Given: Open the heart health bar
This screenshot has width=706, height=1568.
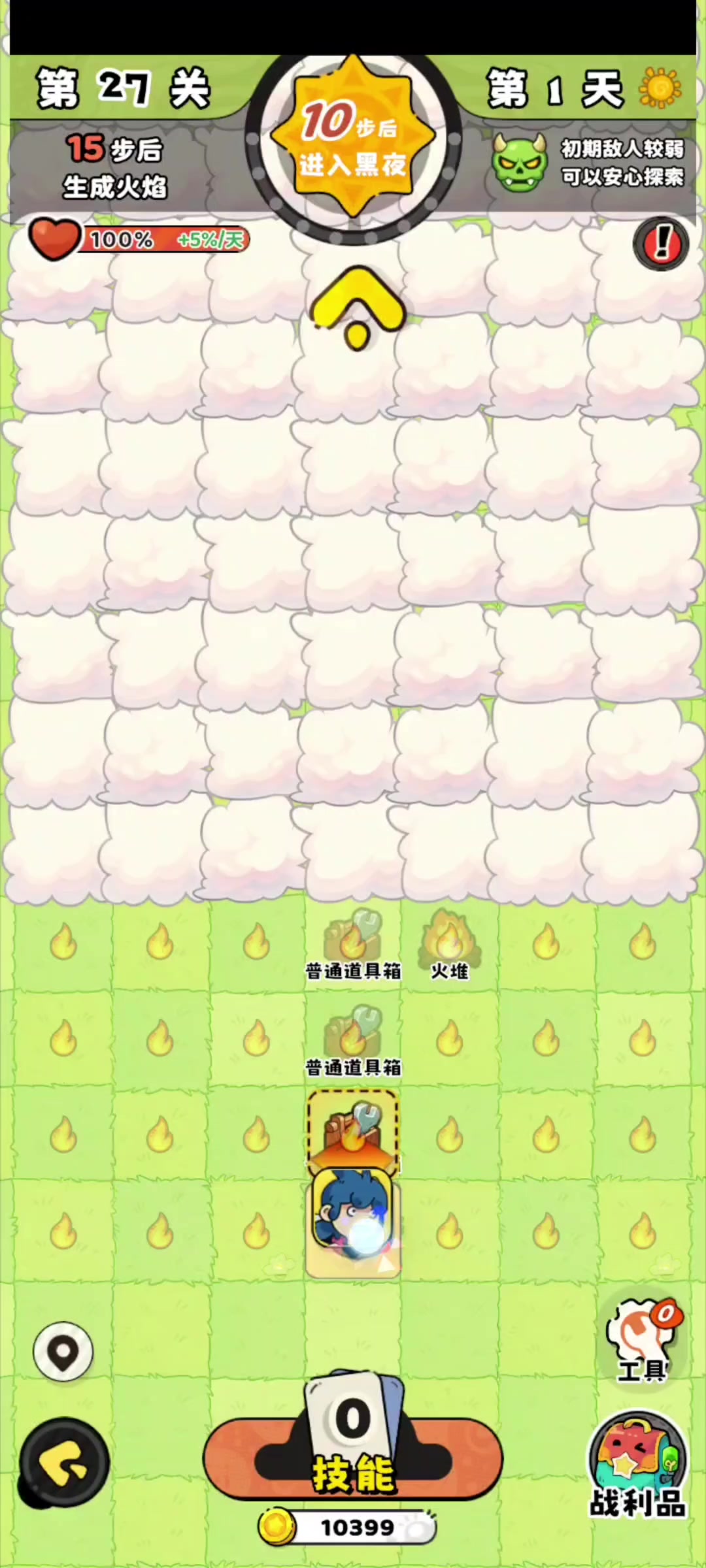Looking at the screenshot, I should [139, 239].
